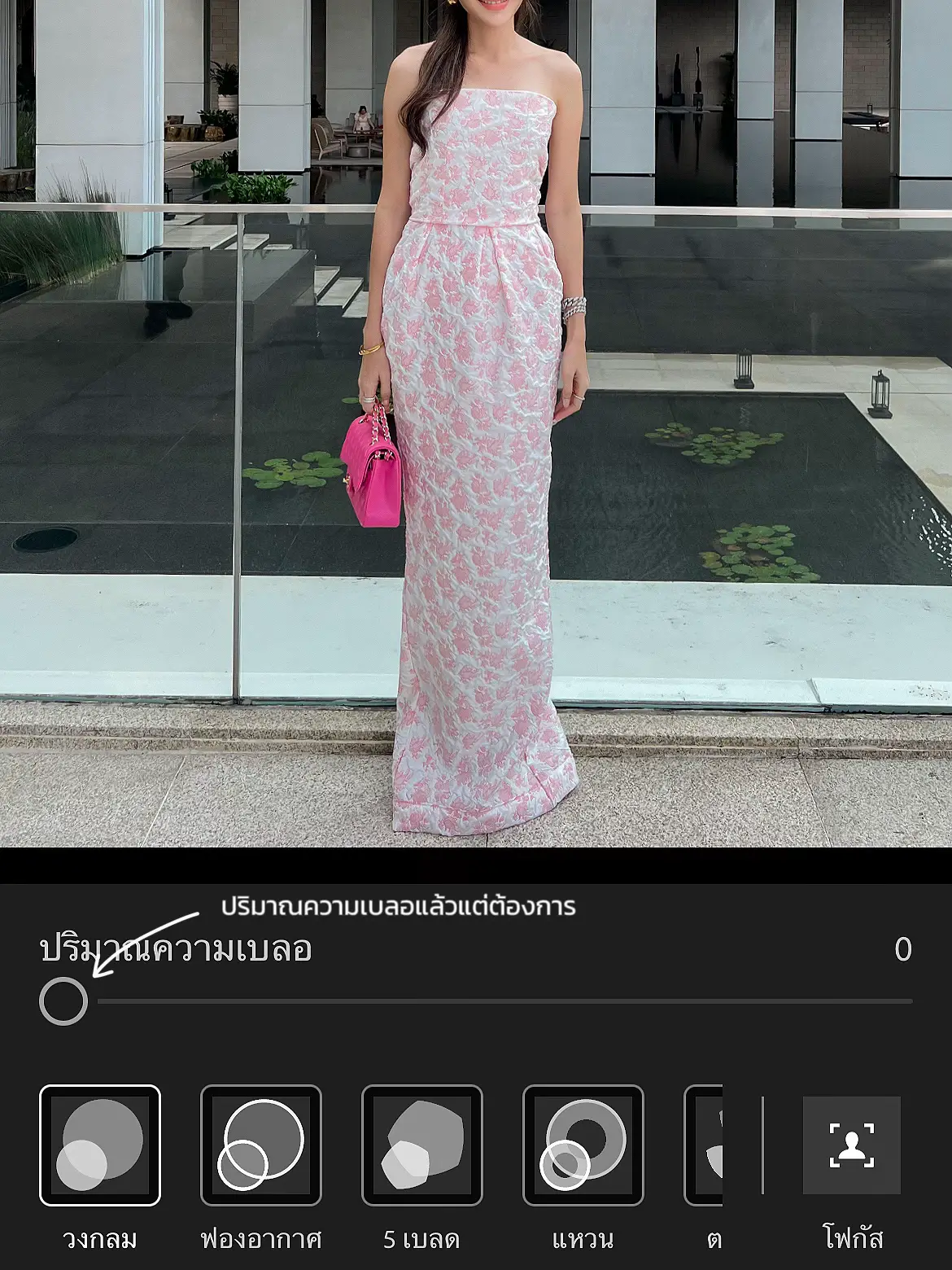Click the ฟองอากาศ text label
952x1270 pixels.
coord(262,1240)
